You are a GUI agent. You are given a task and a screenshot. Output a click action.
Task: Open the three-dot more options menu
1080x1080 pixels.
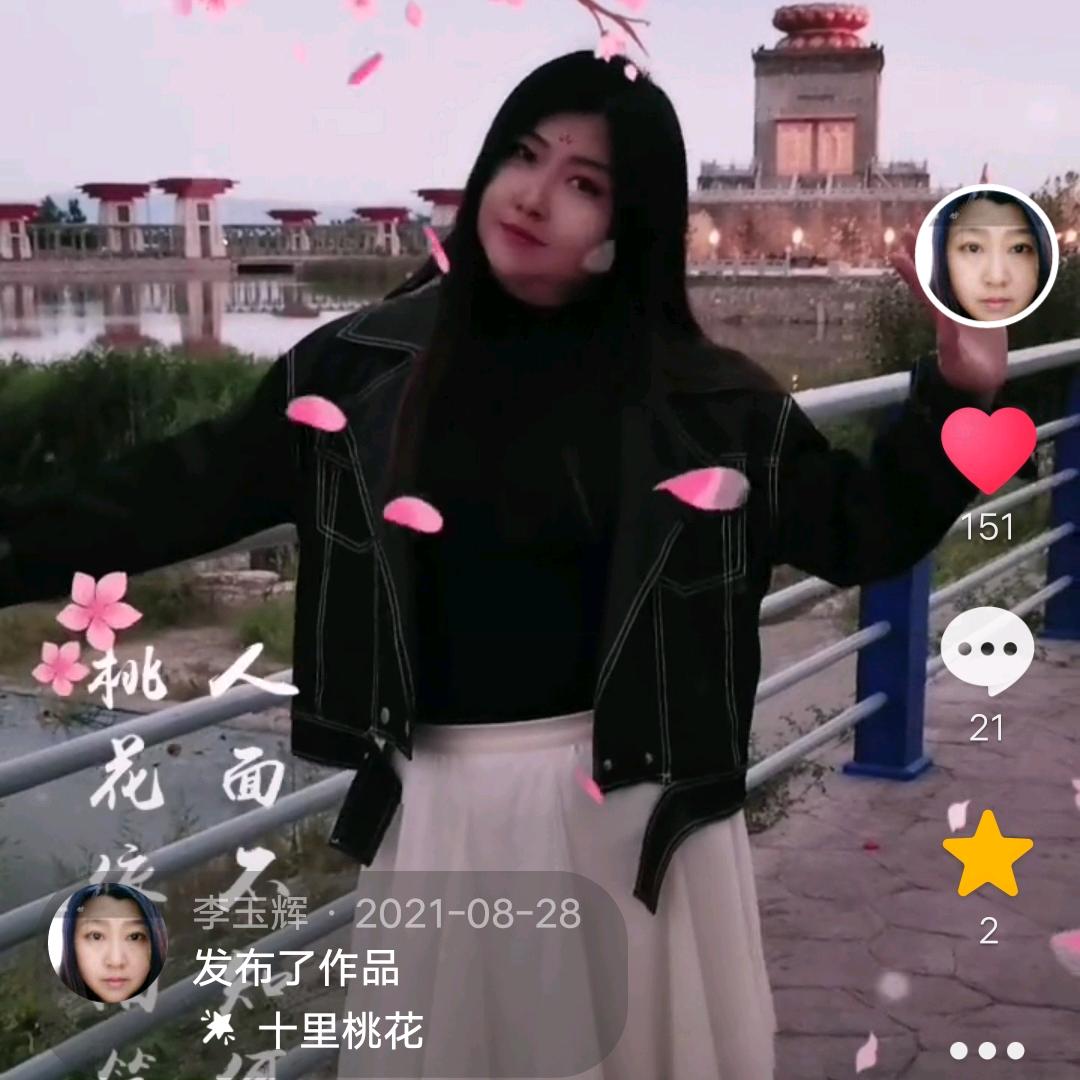pyautogui.click(x=988, y=1050)
